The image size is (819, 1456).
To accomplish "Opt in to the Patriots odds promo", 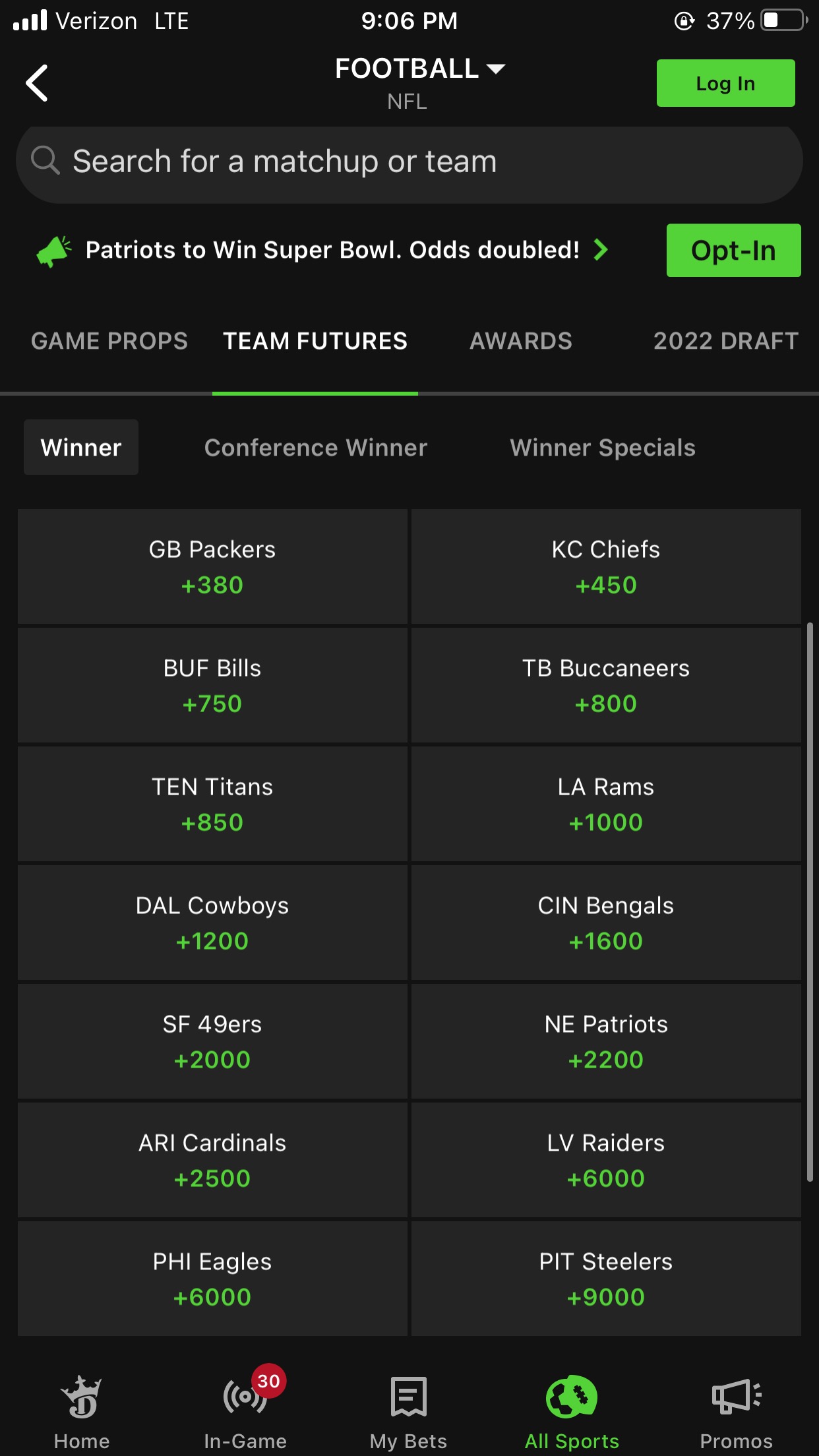I will tap(733, 251).
